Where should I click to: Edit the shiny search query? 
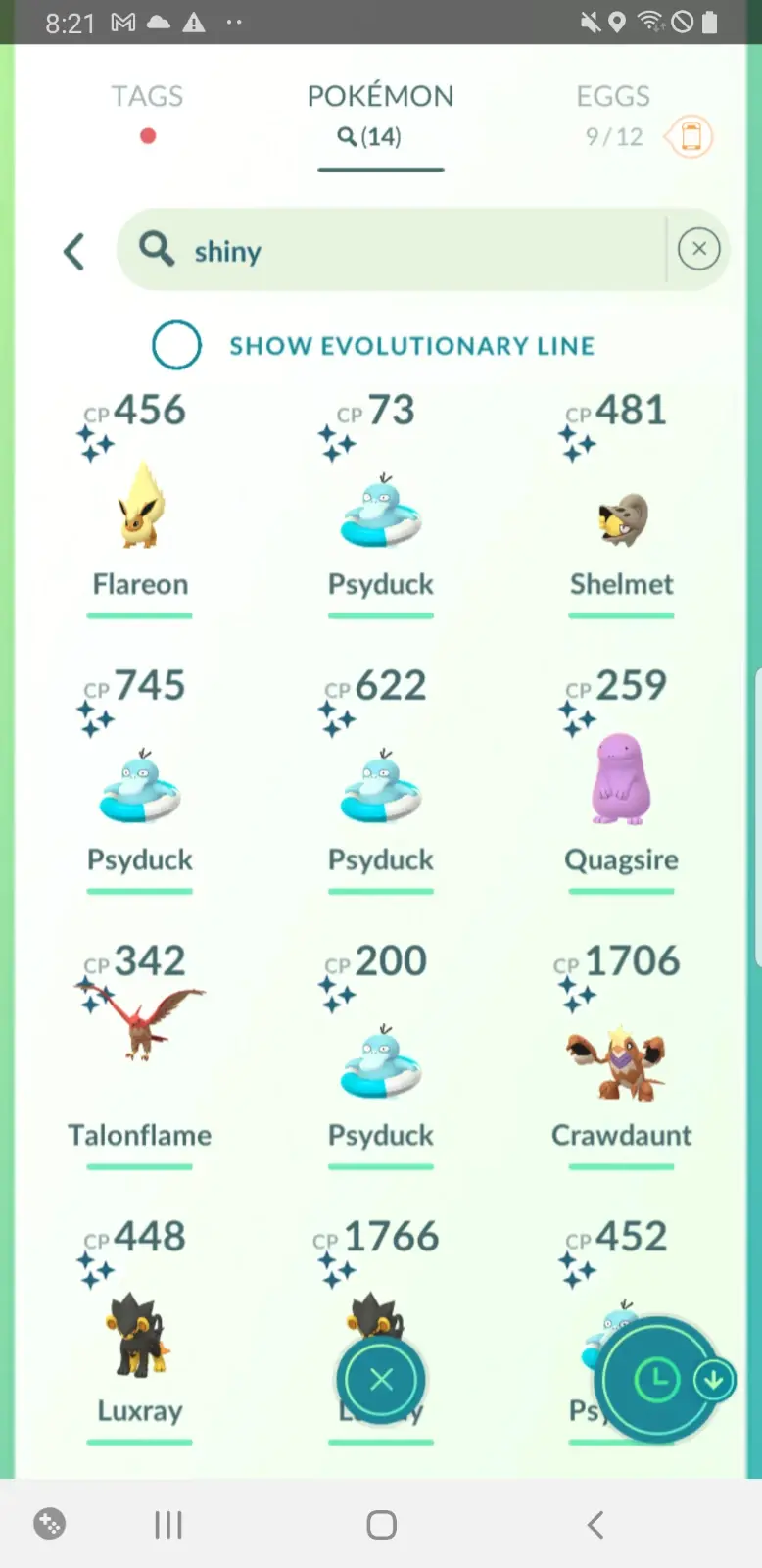[392, 251]
